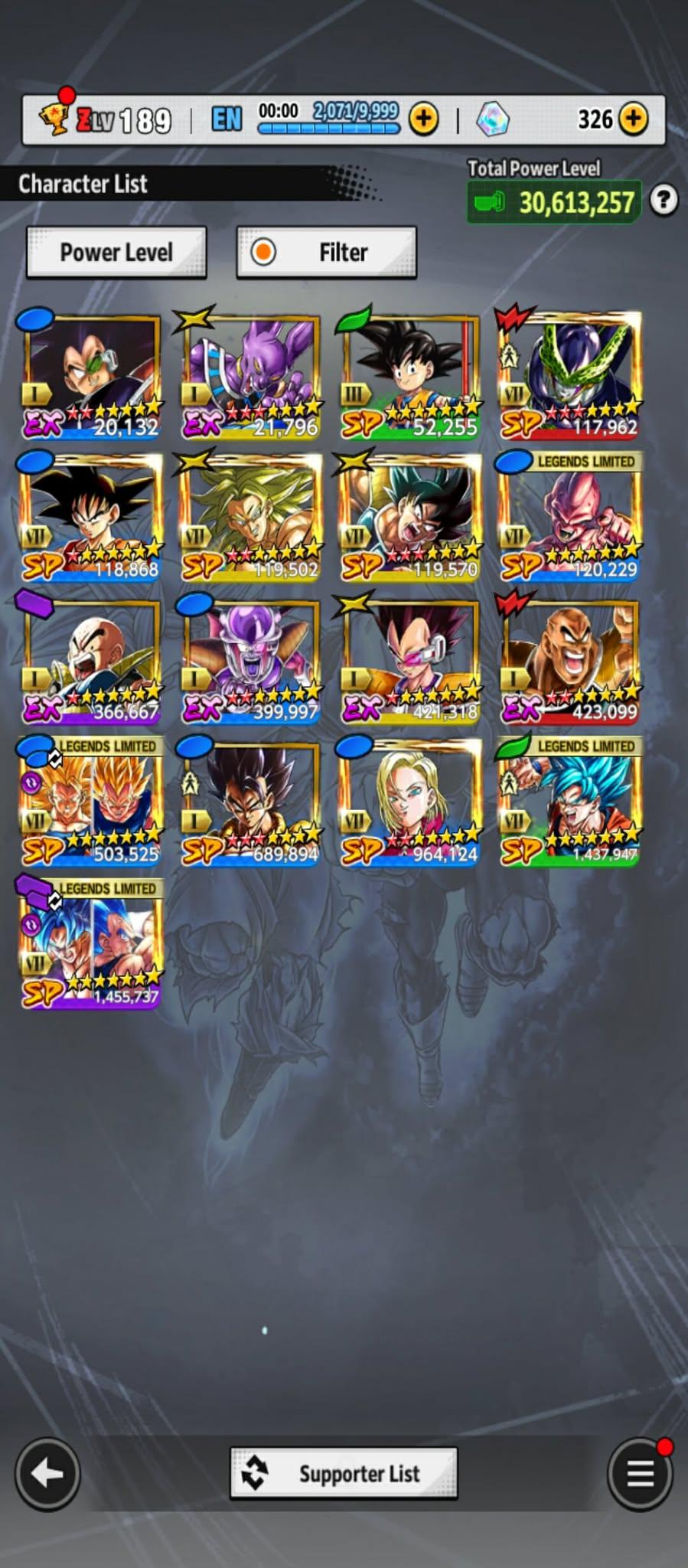
Task: Open the Cell card with power 117,962
Action: (569, 375)
